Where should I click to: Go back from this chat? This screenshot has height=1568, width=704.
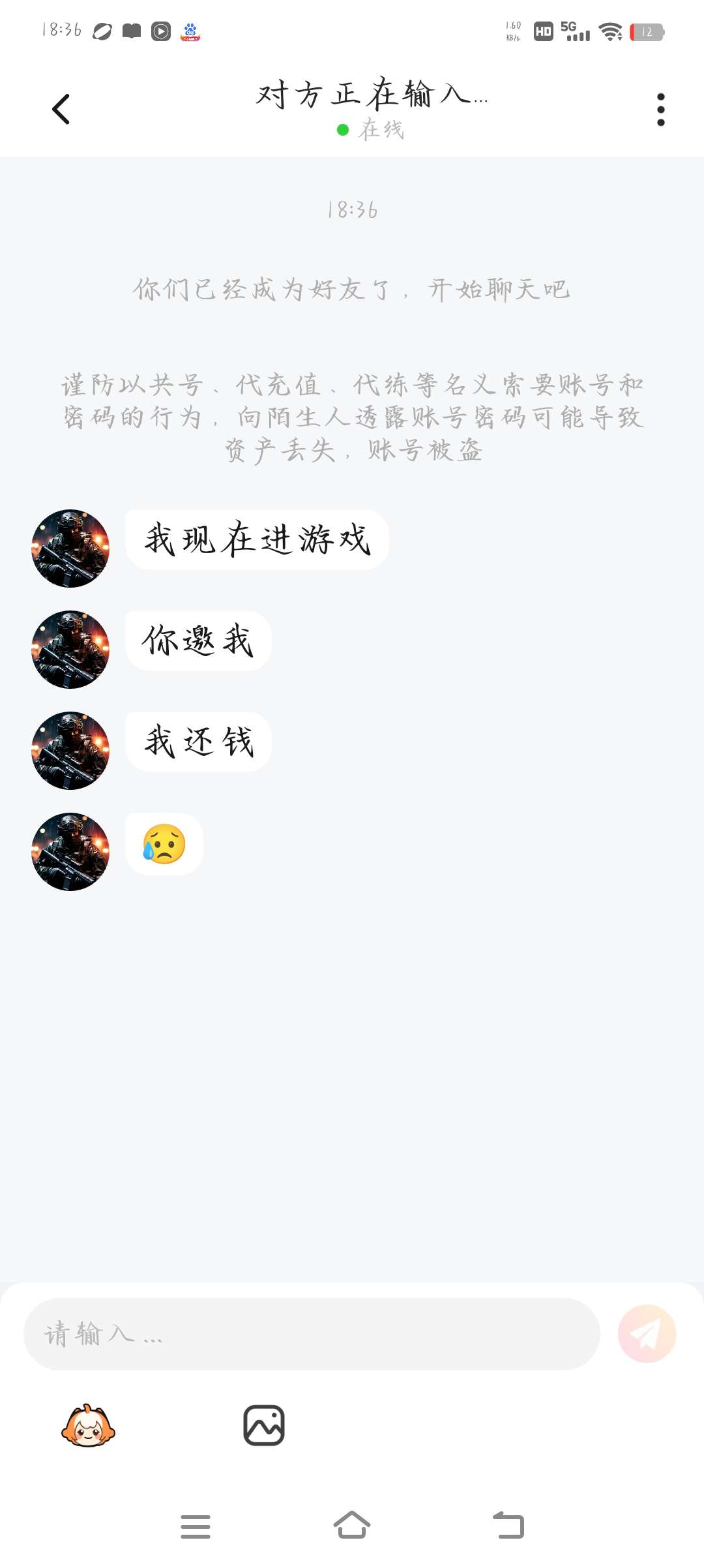coord(61,109)
